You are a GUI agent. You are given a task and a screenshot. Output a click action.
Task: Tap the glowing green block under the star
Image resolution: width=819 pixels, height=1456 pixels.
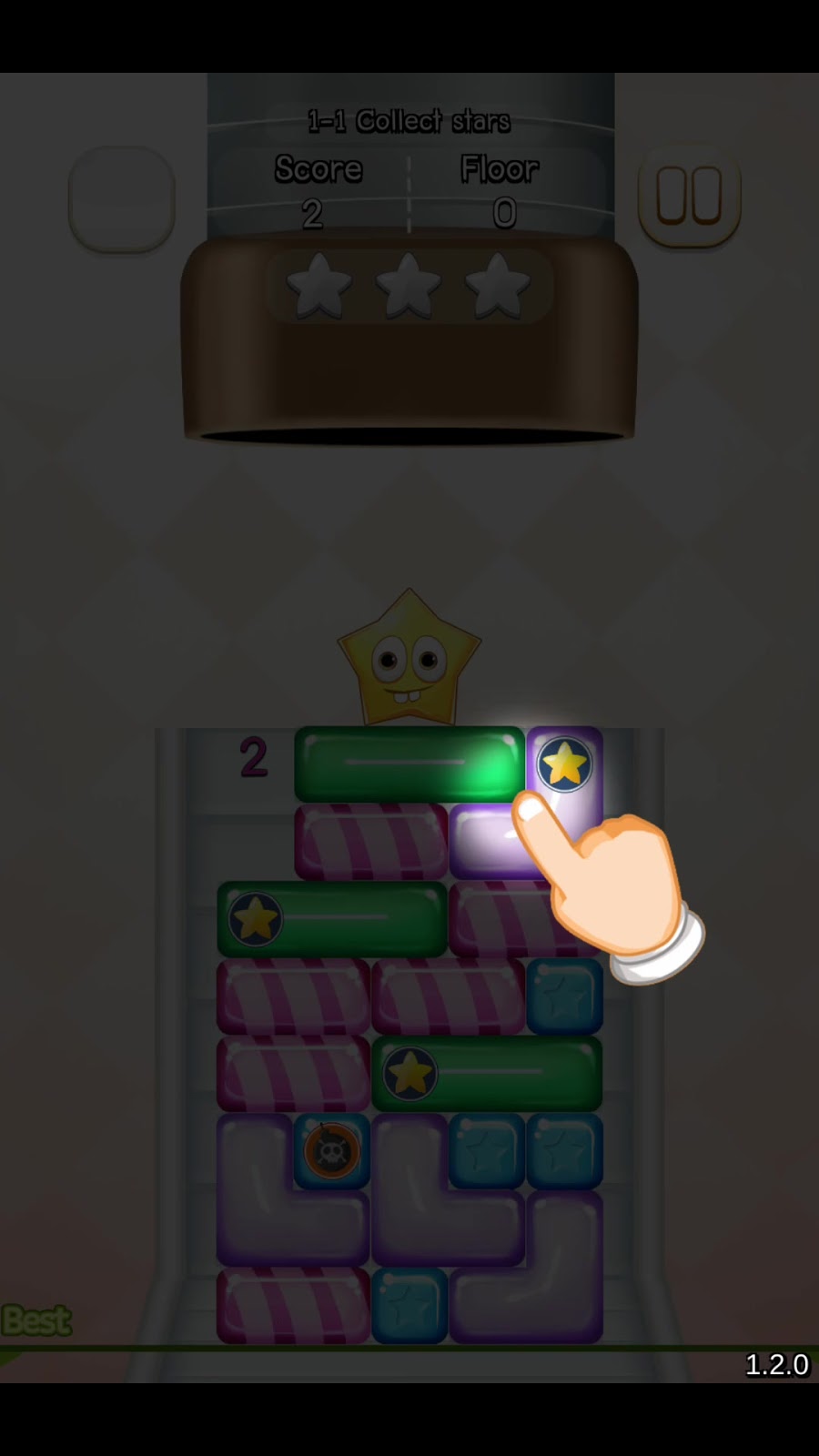tap(409, 763)
